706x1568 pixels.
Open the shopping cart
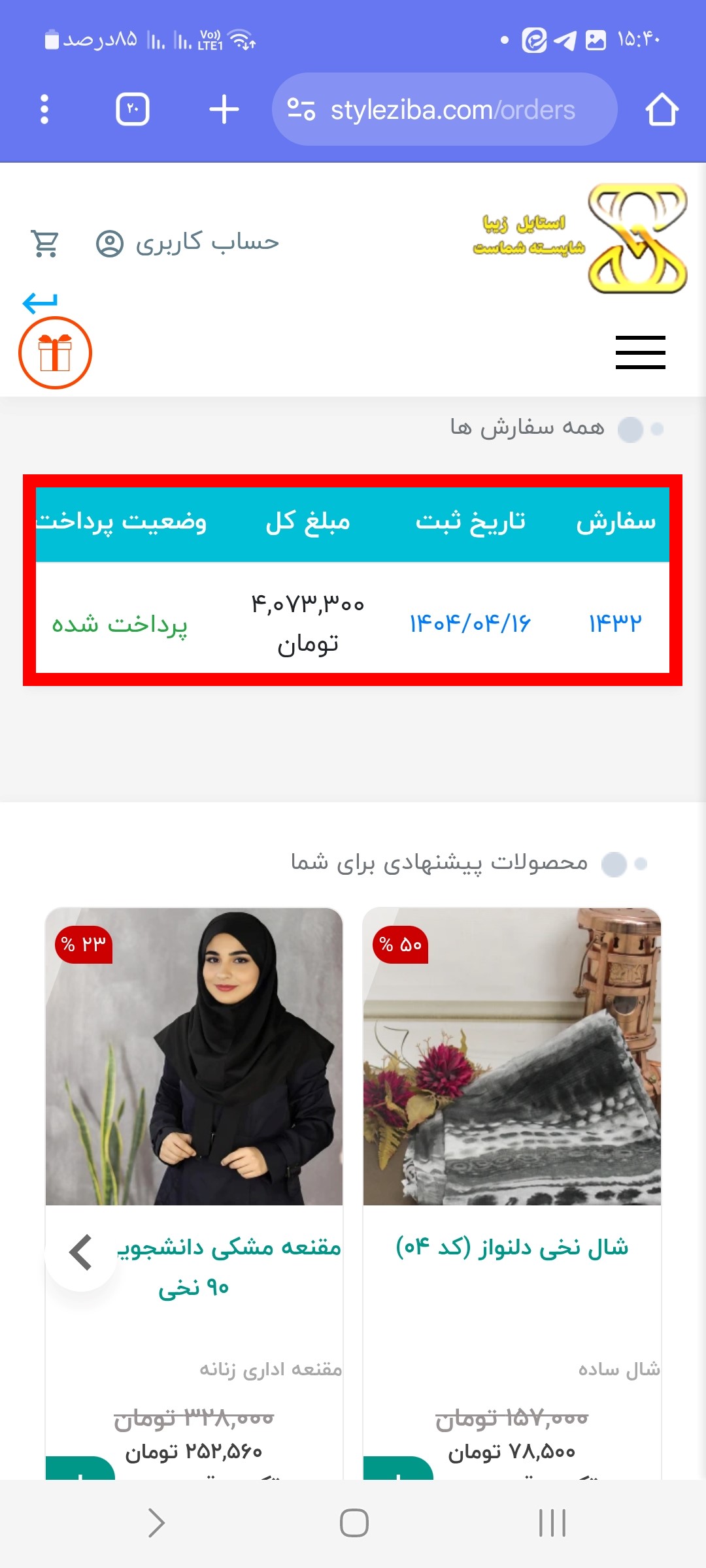coord(45,244)
